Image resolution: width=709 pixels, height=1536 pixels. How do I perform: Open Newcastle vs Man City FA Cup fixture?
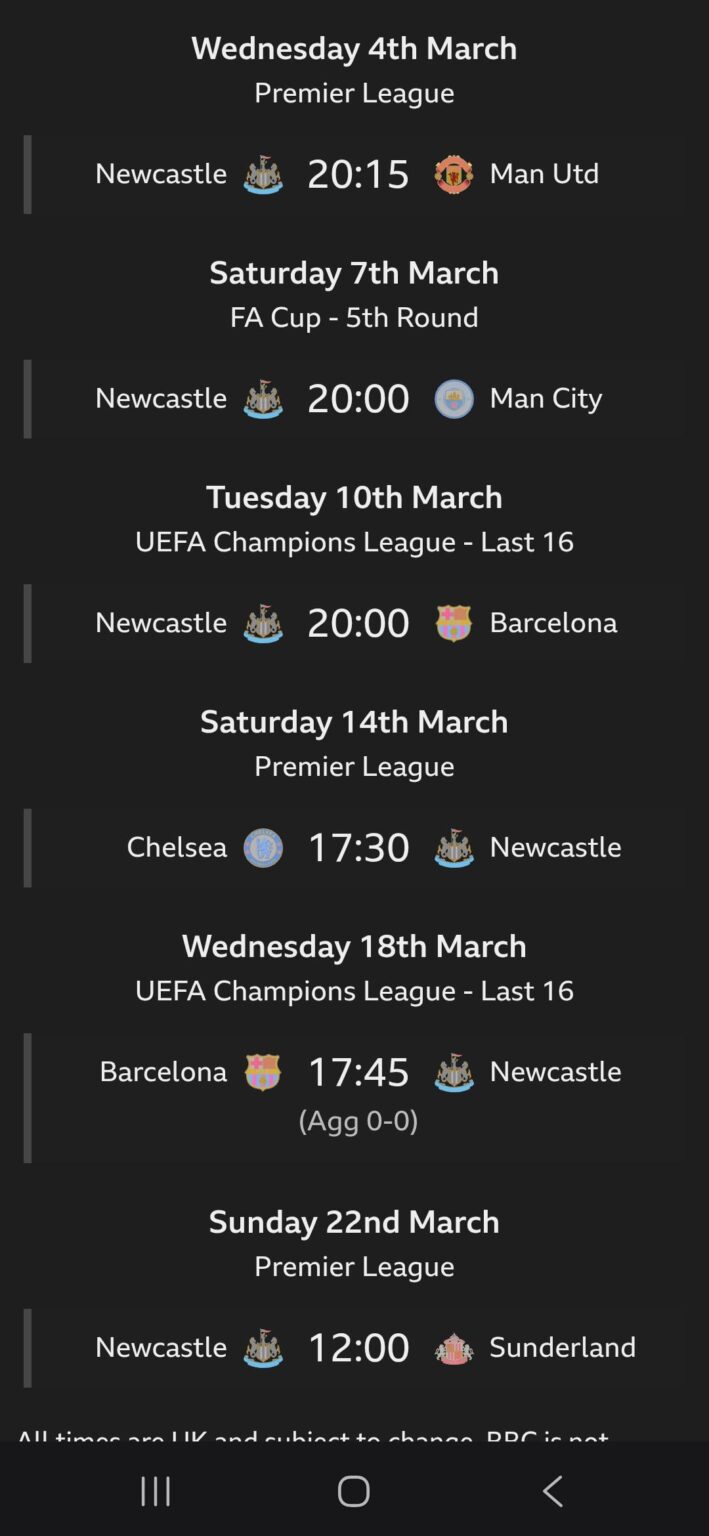coord(357,398)
